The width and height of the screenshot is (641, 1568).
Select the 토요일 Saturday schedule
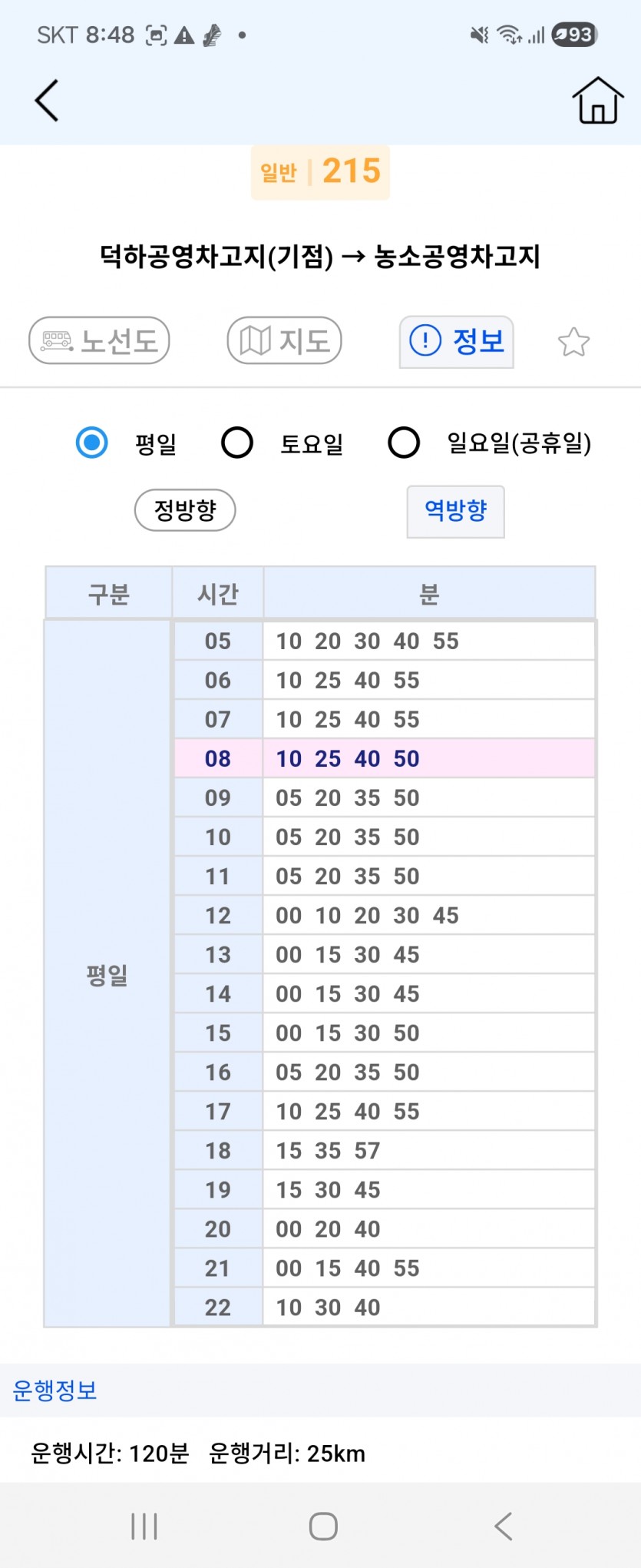click(x=237, y=443)
